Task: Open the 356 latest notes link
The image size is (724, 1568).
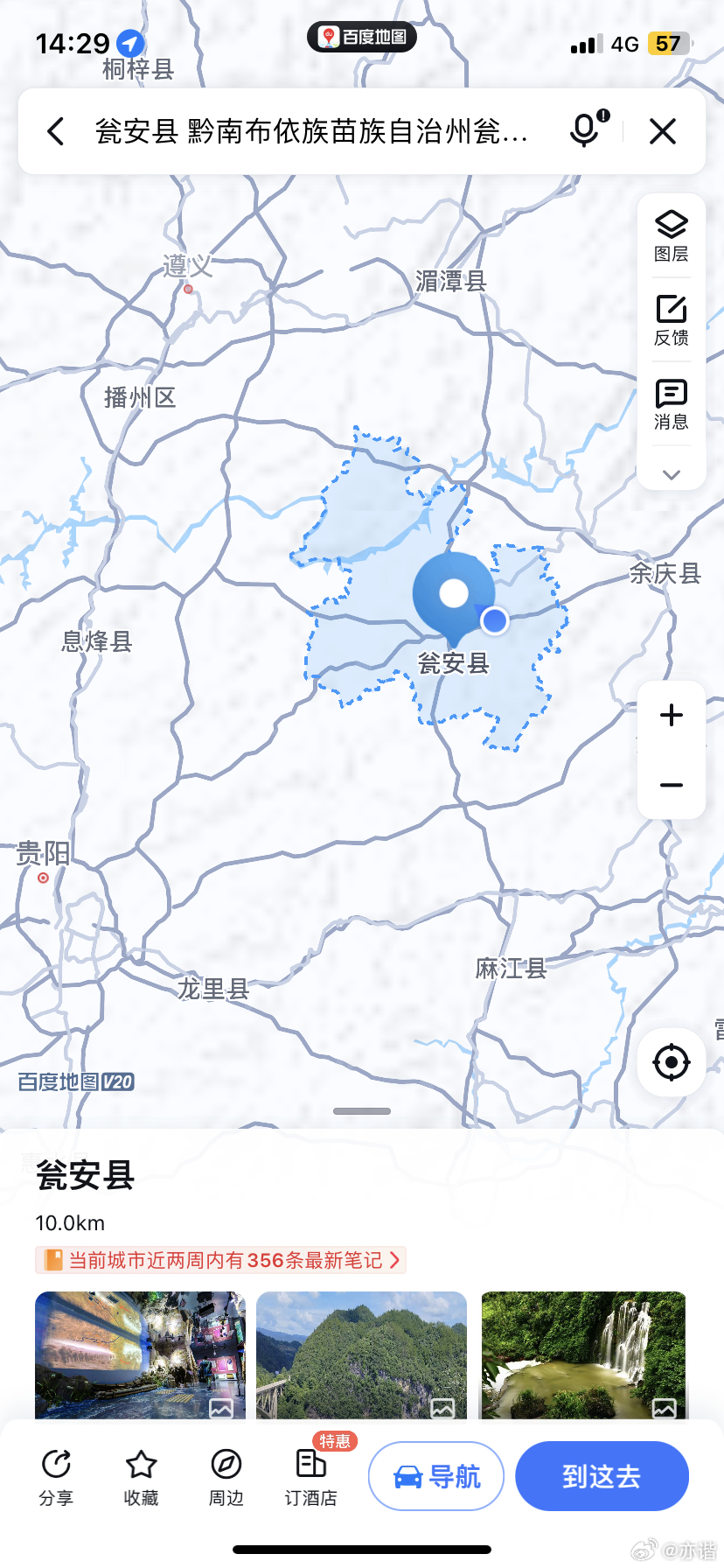Action: point(220,1260)
